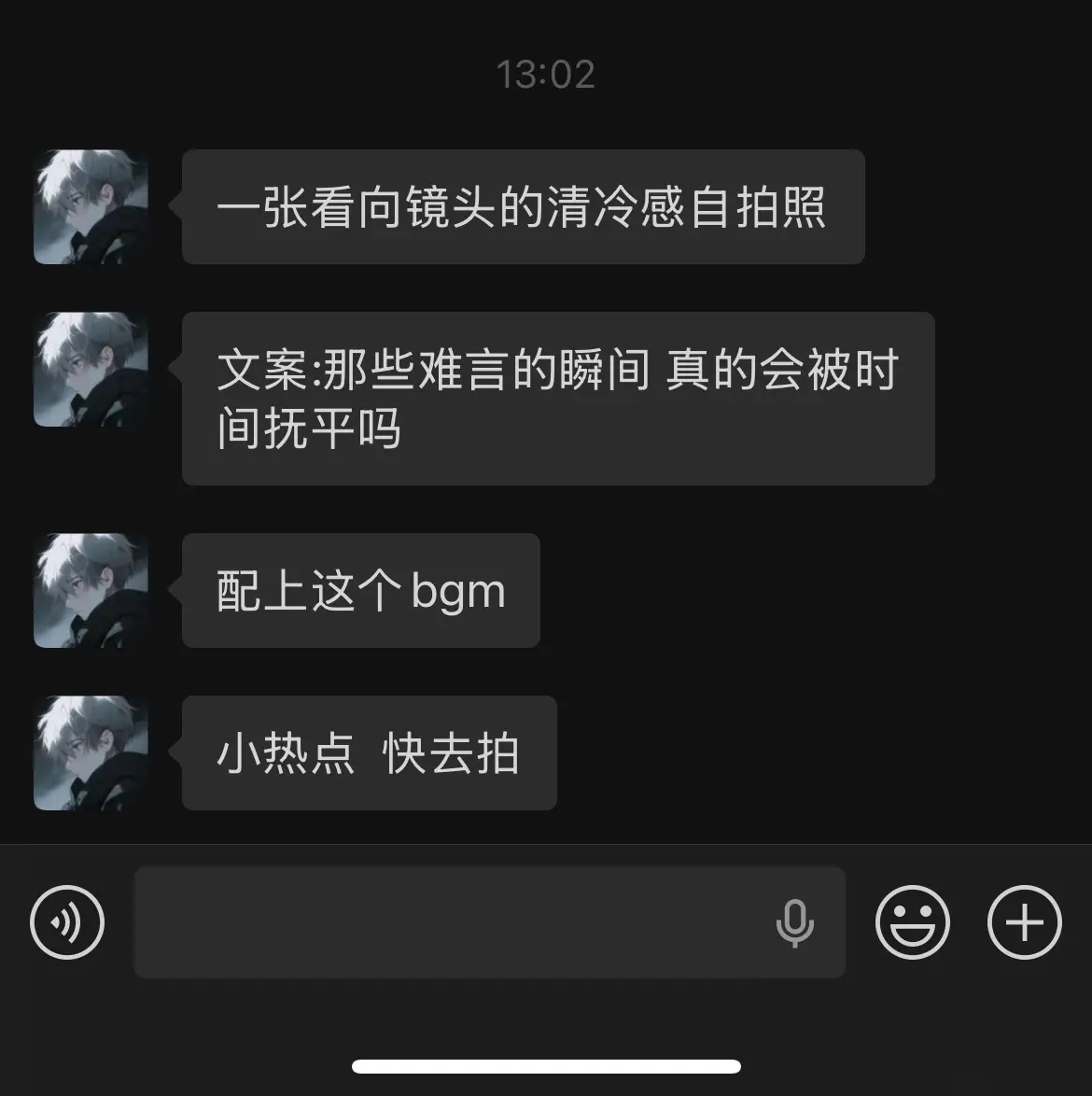Click the 13:02 timestamp
This screenshot has height=1096, width=1092.
tap(545, 75)
